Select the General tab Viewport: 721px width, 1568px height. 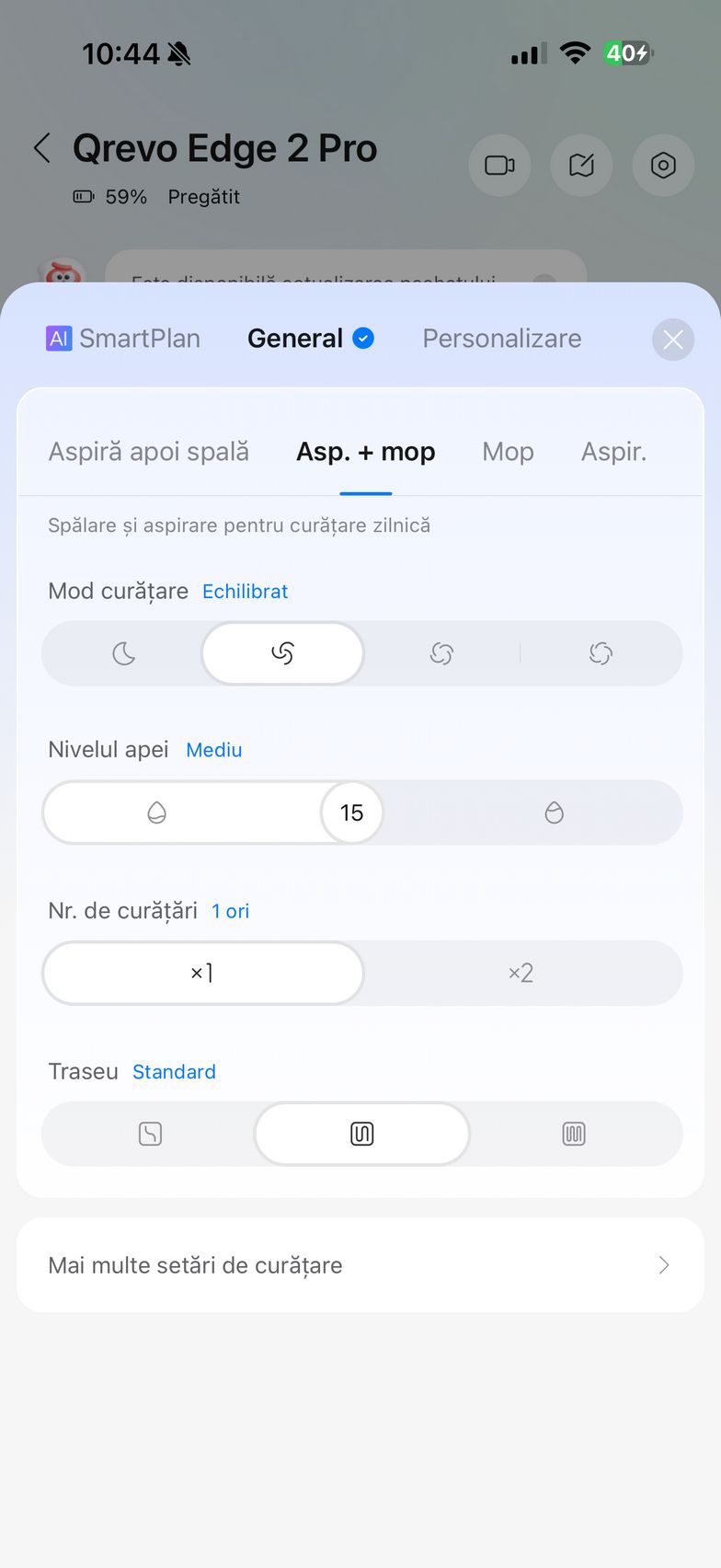click(296, 339)
